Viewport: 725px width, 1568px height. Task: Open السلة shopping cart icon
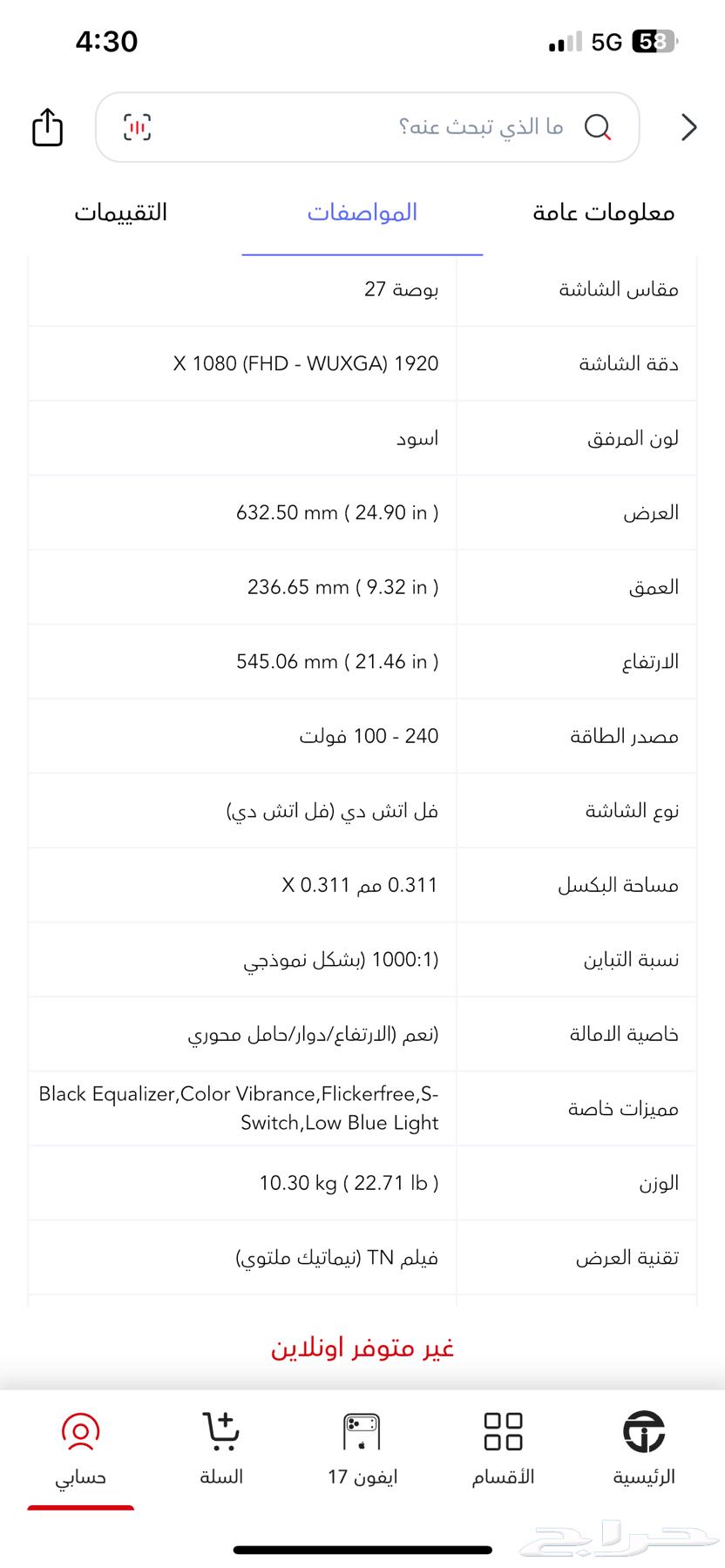222,1446
